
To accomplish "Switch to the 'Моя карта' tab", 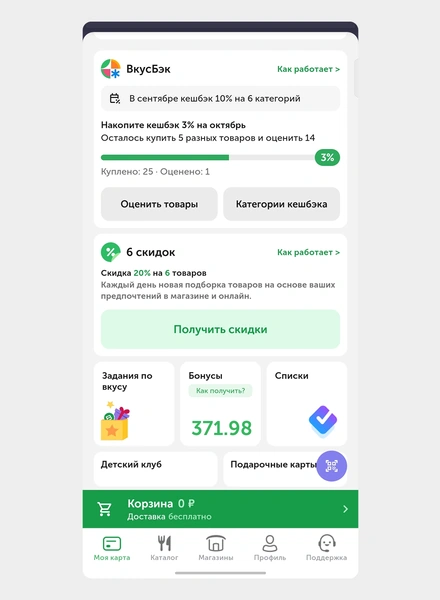I will click(x=112, y=548).
